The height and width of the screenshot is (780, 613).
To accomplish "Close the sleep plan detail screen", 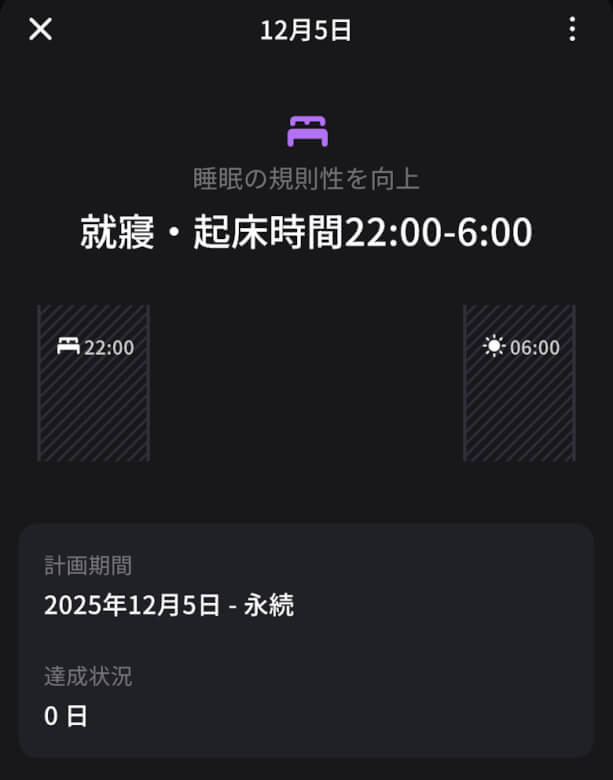I will 40,29.
